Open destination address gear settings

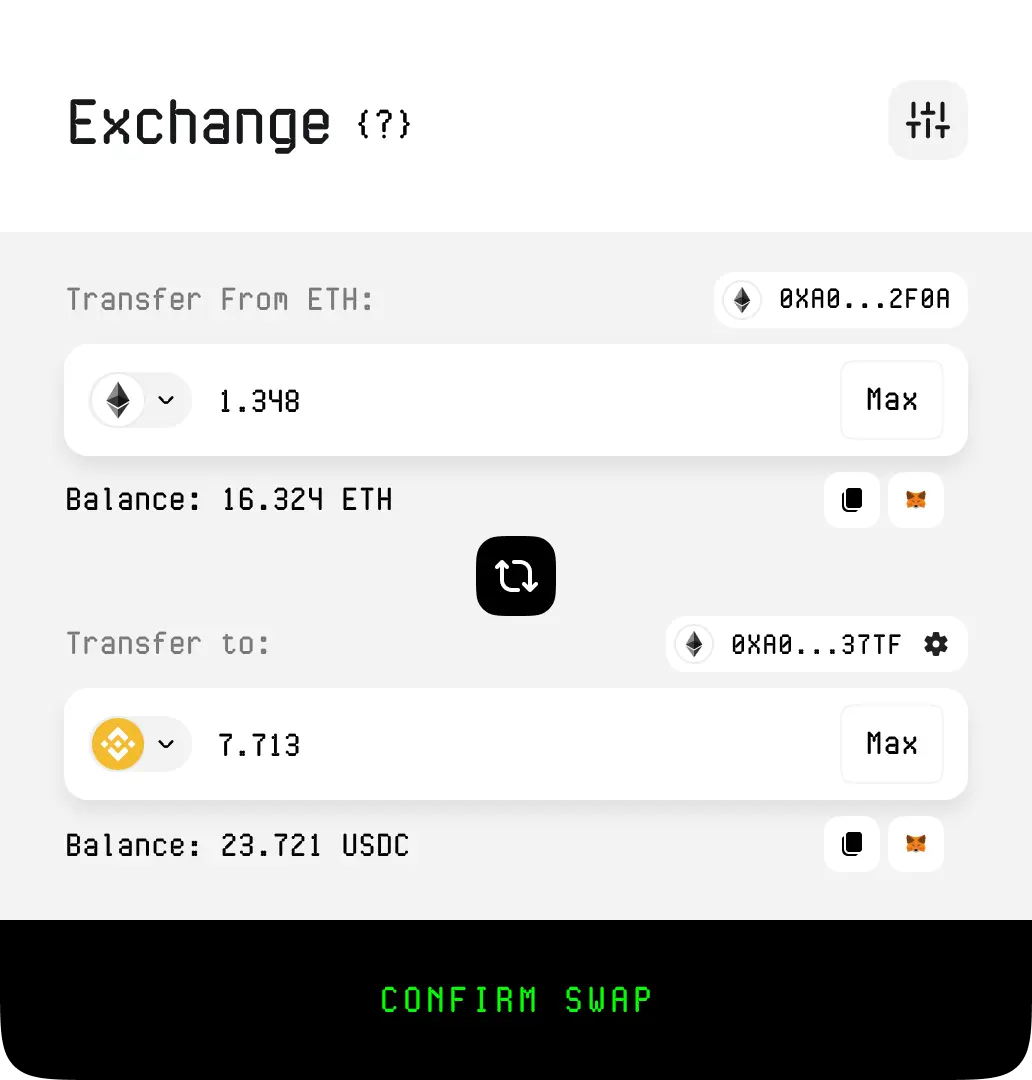936,644
